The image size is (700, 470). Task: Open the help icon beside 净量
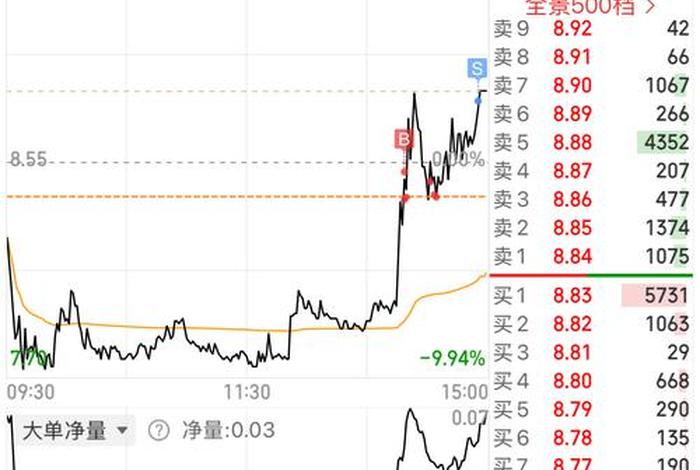158,431
